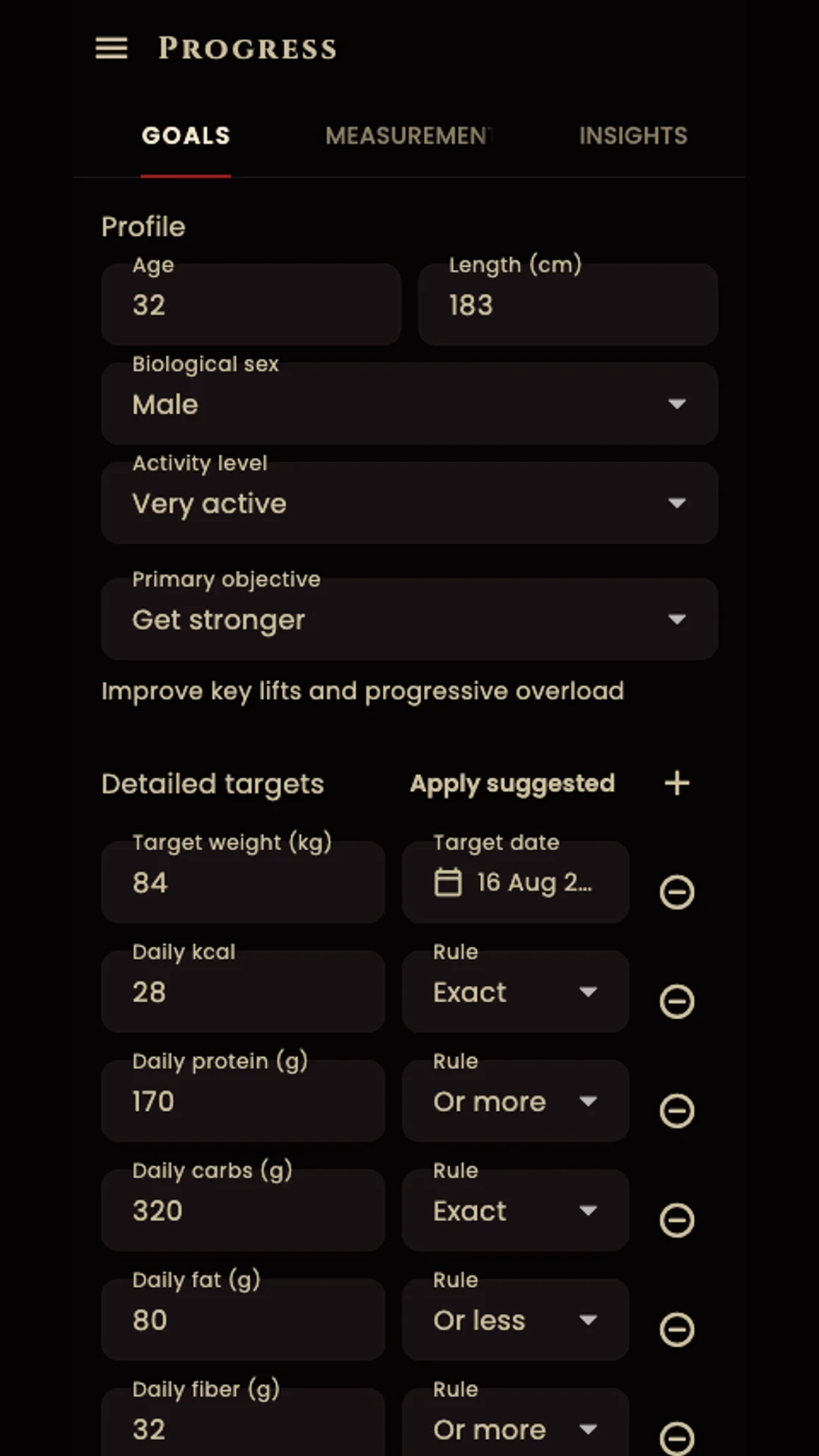The width and height of the screenshot is (819, 1456).
Task: Pick a Target date
Action: click(x=516, y=882)
